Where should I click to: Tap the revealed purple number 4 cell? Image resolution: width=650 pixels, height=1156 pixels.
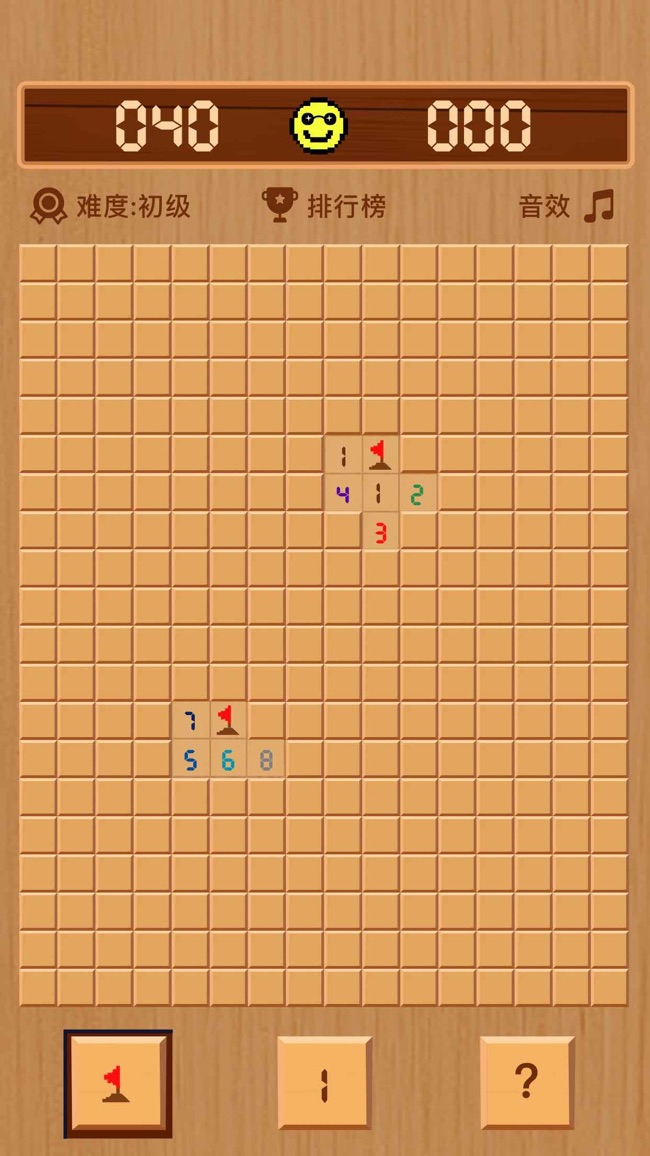[342, 493]
